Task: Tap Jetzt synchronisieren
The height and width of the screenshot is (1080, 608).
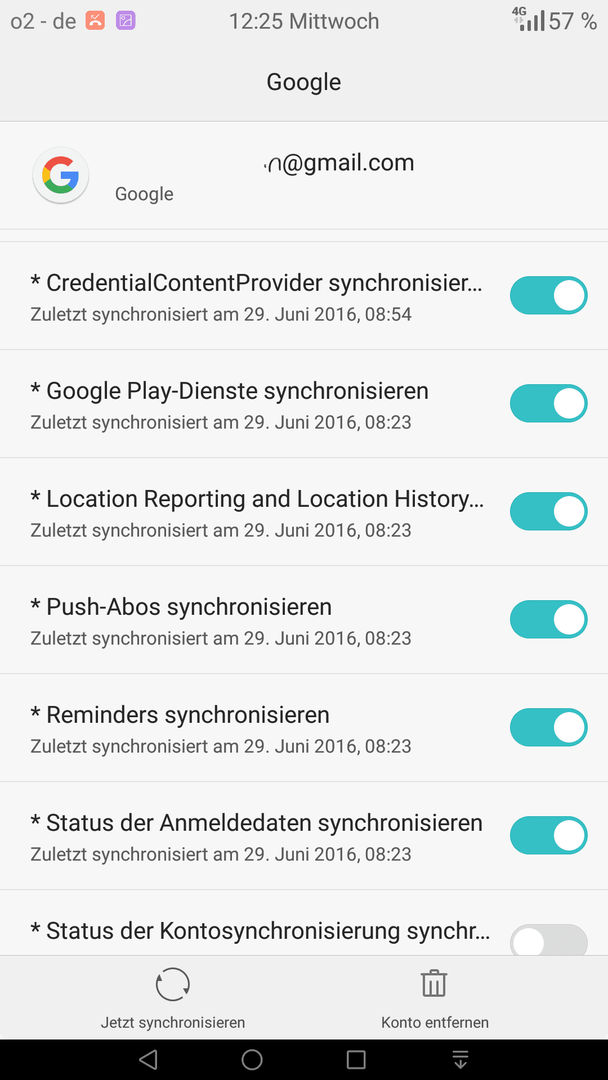Action: 173,997
